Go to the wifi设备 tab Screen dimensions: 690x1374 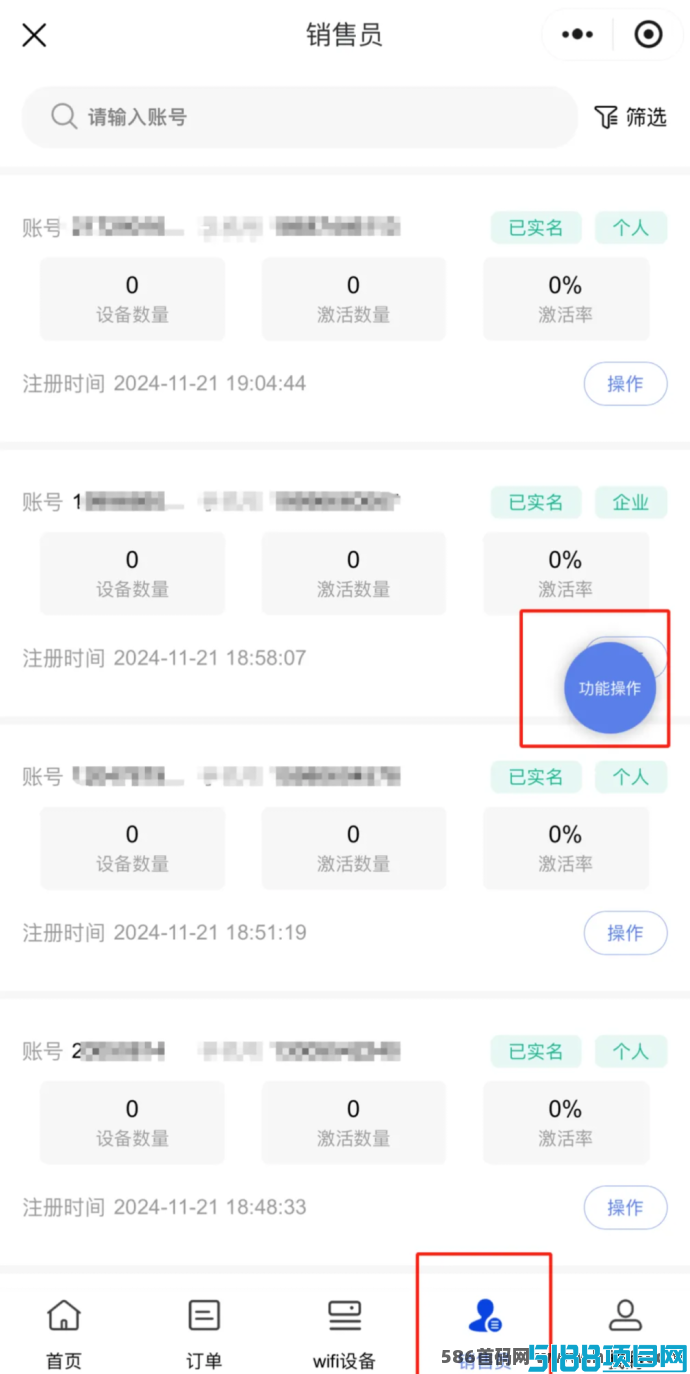tap(344, 1333)
